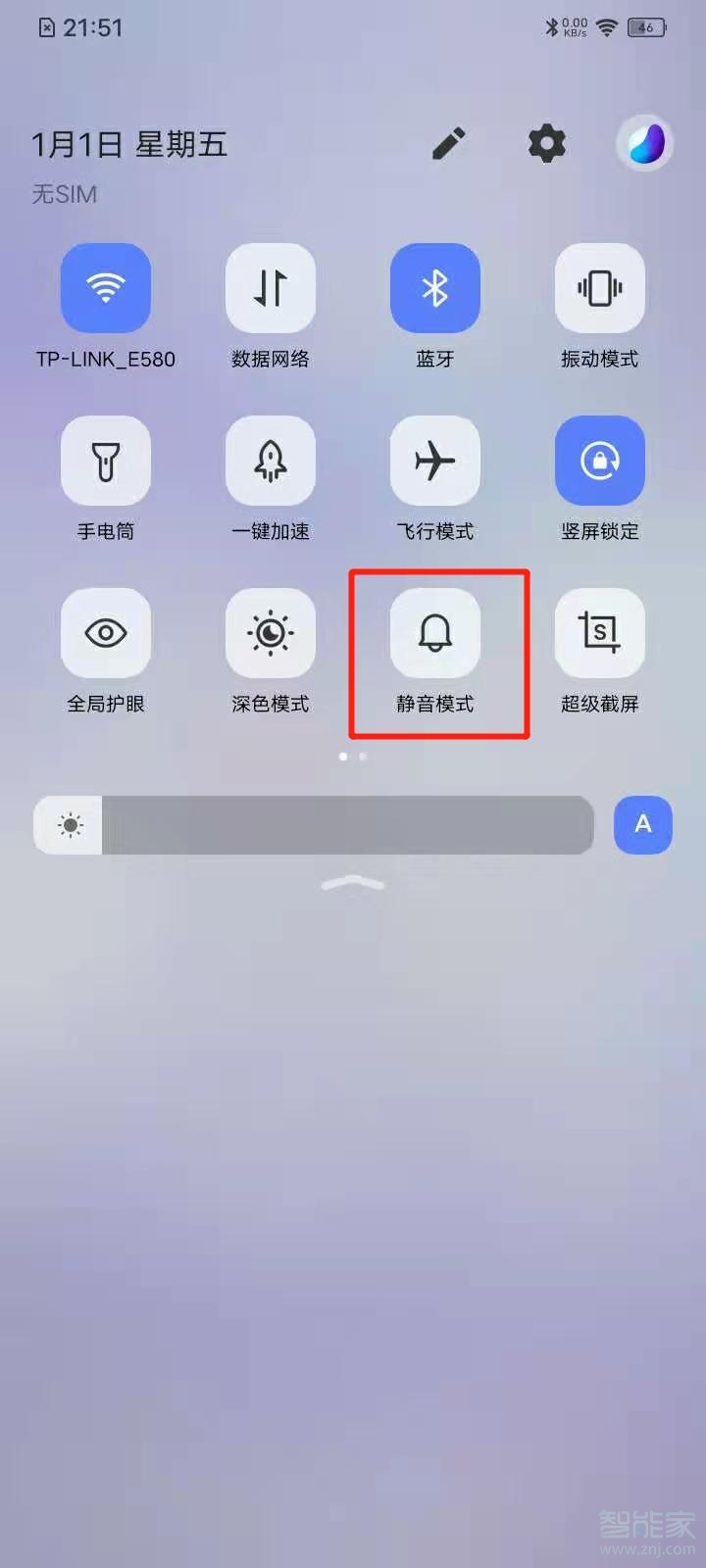
Task: Collapse the notification shade via chevron
Action: (x=352, y=883)
